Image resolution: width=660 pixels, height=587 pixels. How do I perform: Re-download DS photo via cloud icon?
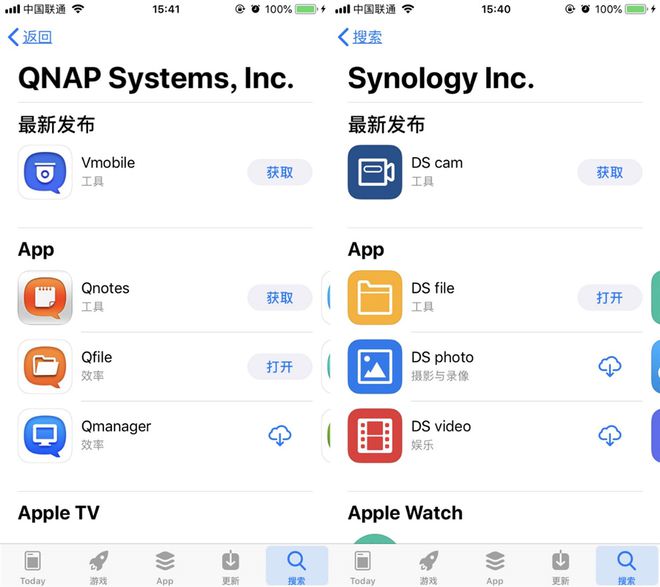click(x=610, y=366)
